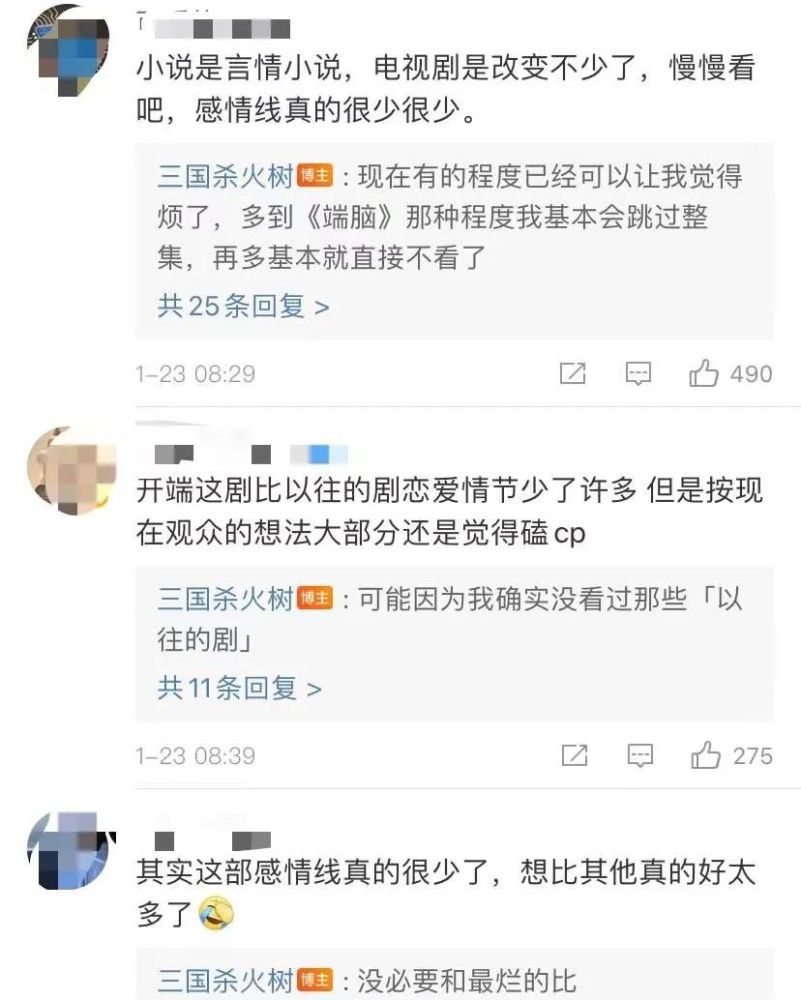Share the comment posted at 1-23 08:39
801x1000 pixels.
point(574,756)
